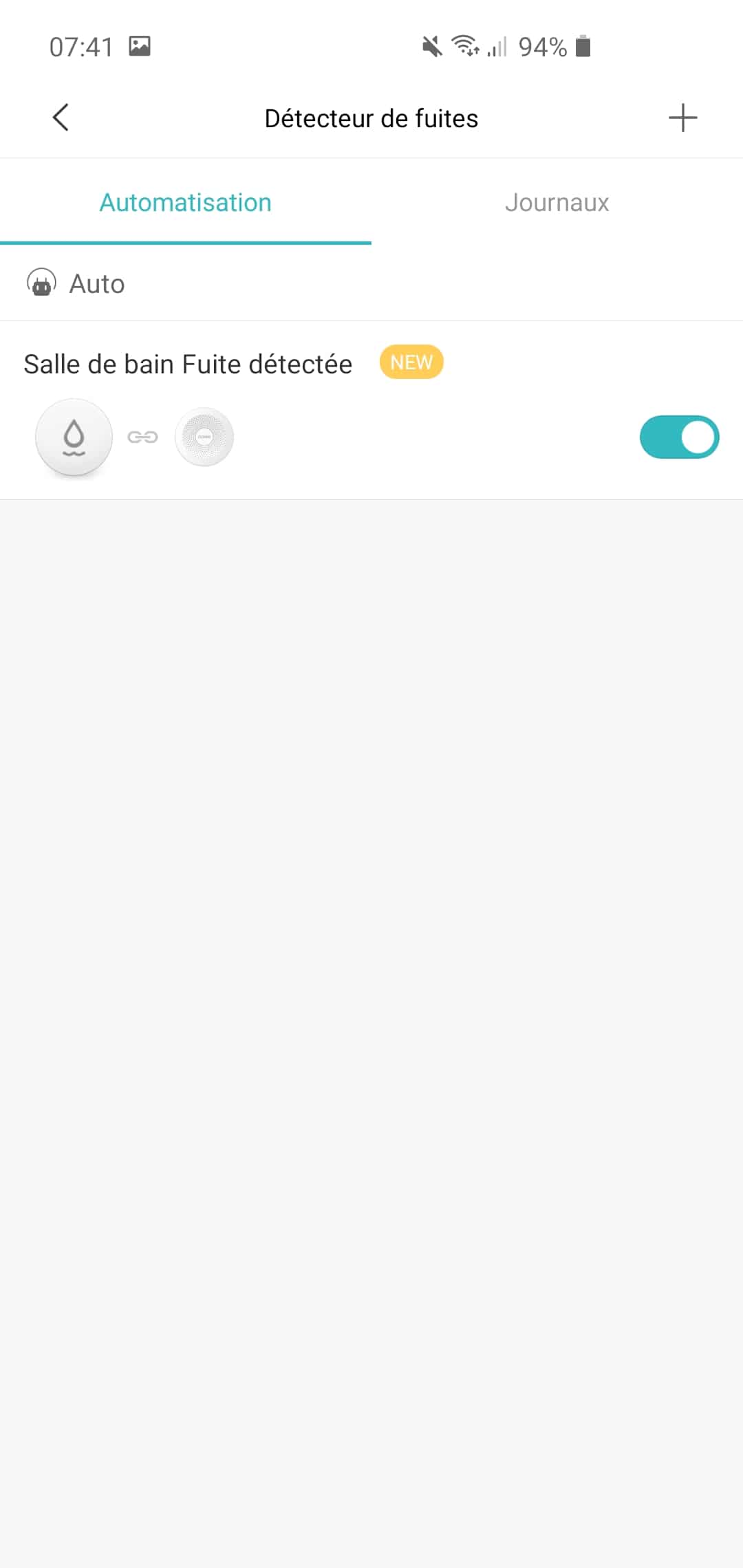Switch to the Journaux tab
Screen dimensions: 743x1568
coord(557,202)
